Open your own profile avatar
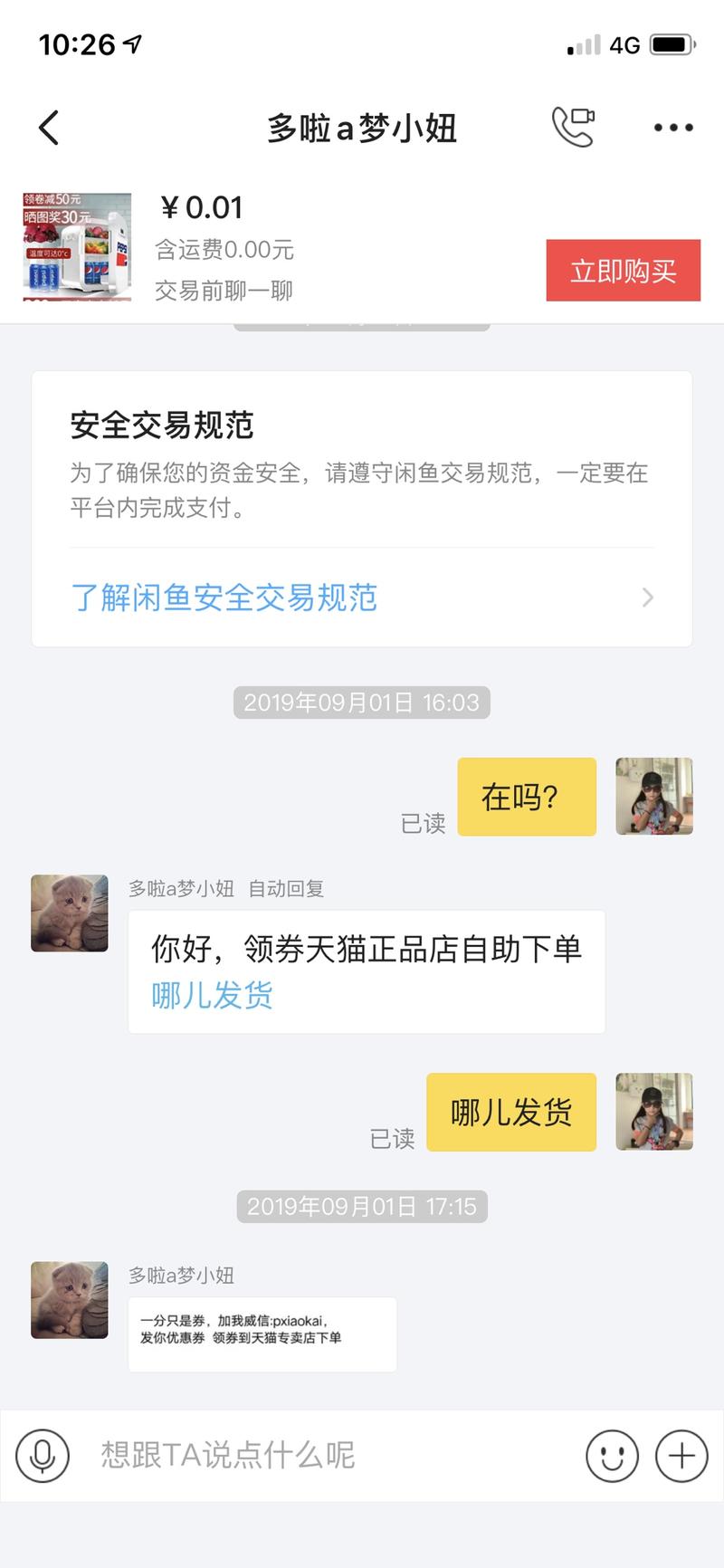Image resolution: width=724 pixels, height=1568 pixels. tap(654, 797)
